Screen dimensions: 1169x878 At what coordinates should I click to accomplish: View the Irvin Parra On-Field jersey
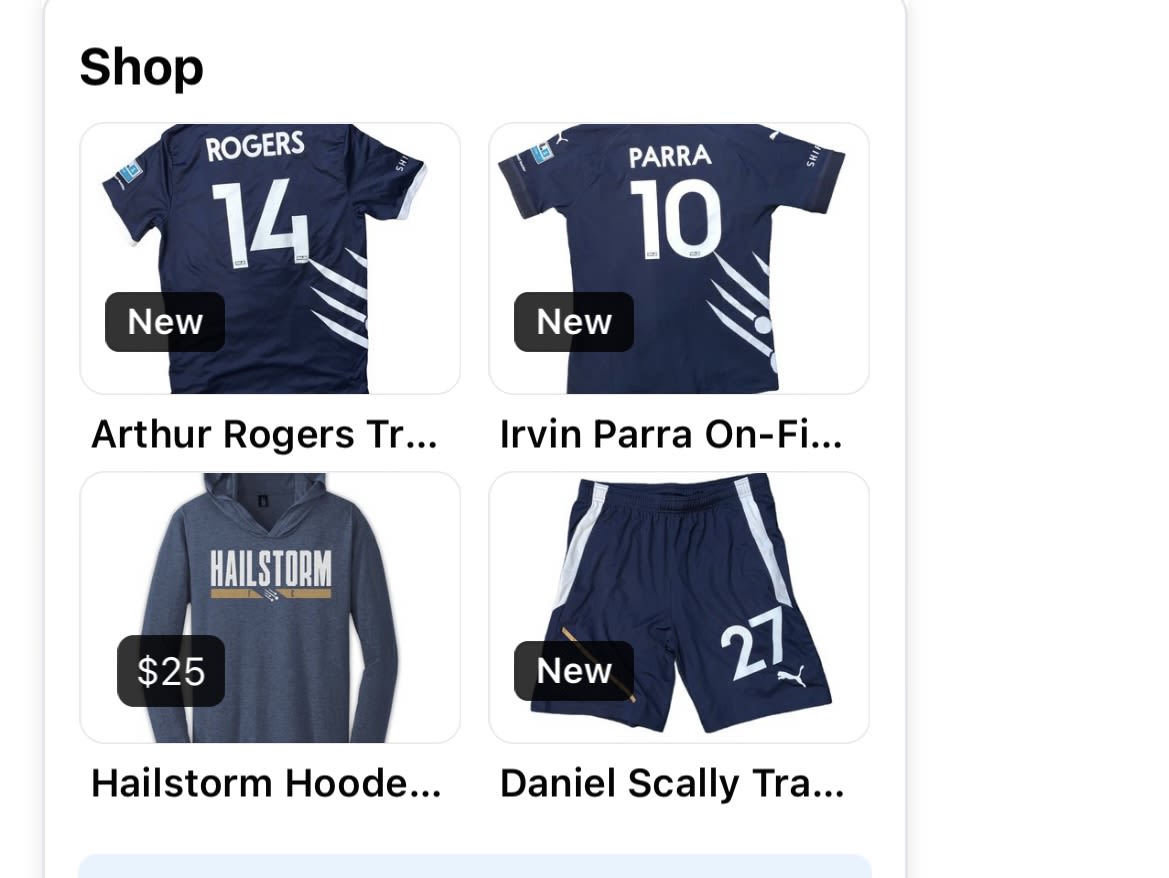[678, 258]
